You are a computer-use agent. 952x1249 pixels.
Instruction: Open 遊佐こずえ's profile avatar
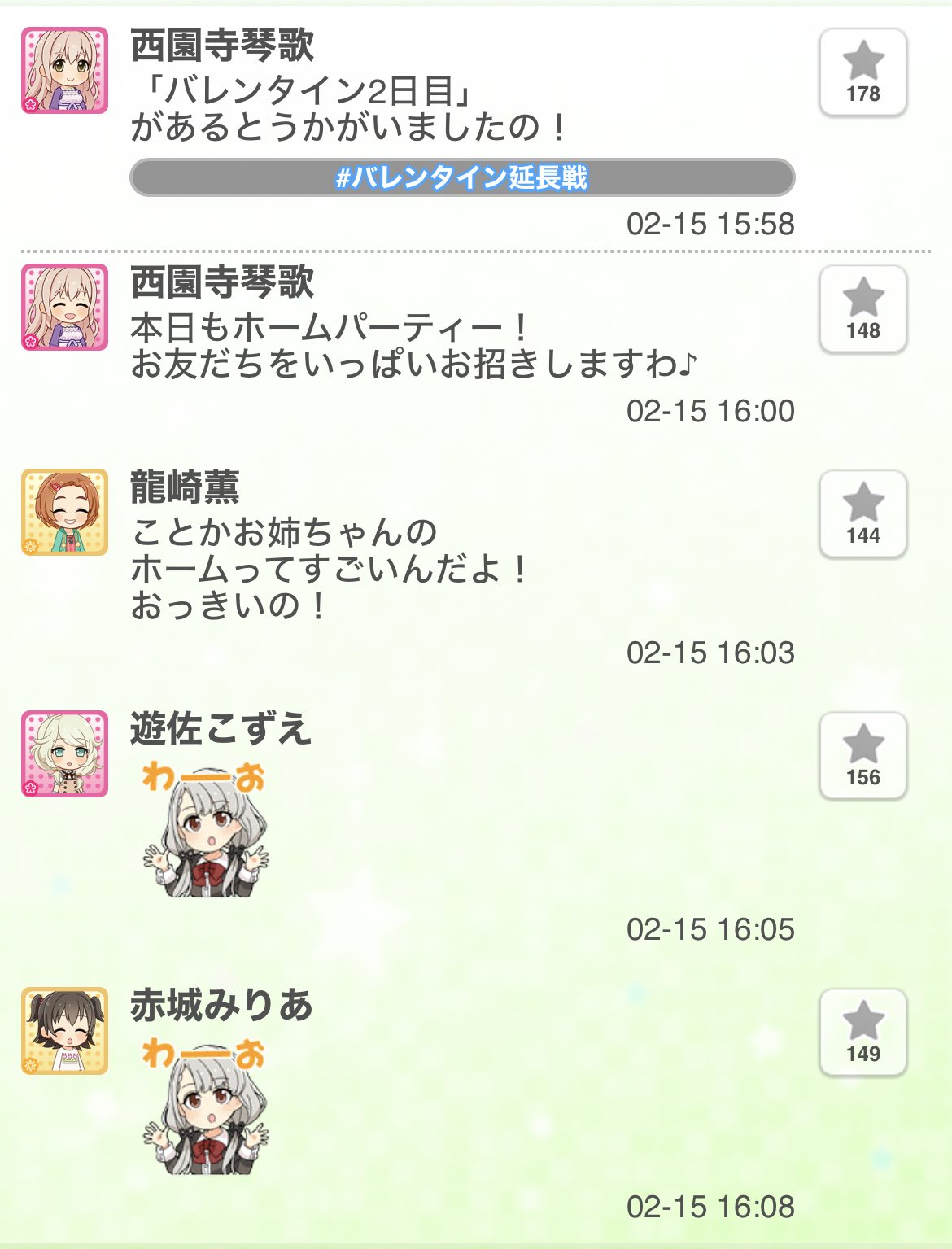tap(64, 753)
